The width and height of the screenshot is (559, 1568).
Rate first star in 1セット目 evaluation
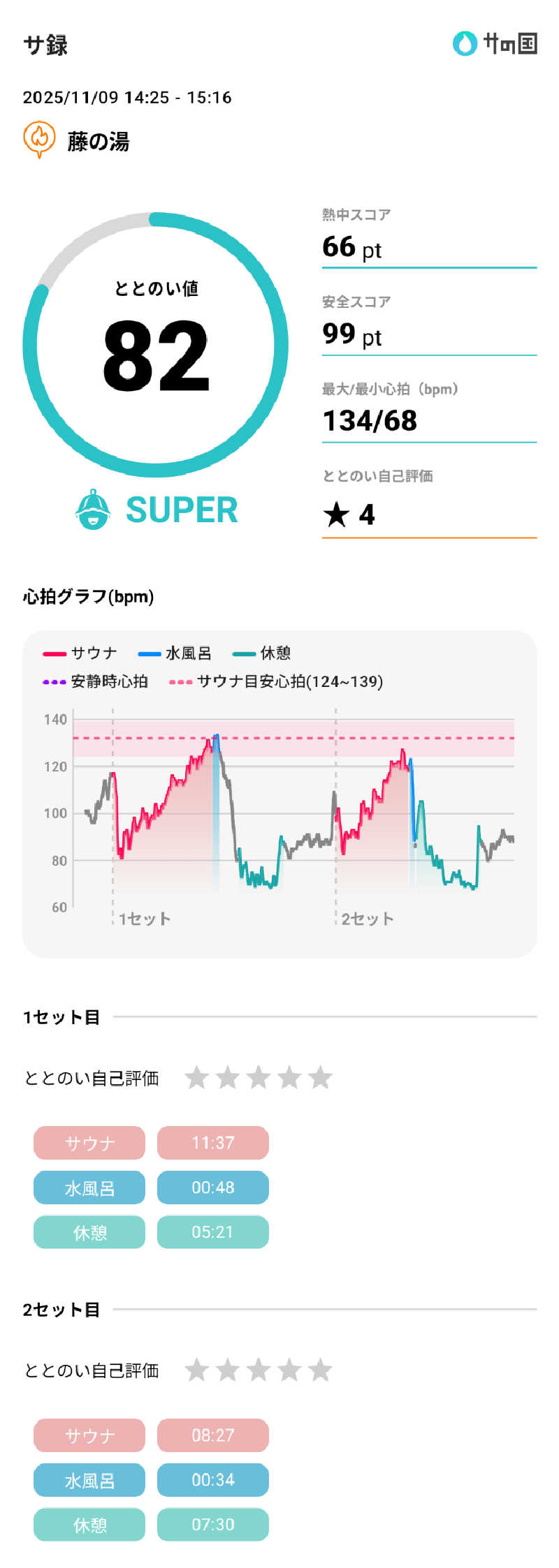(198, 1078)
